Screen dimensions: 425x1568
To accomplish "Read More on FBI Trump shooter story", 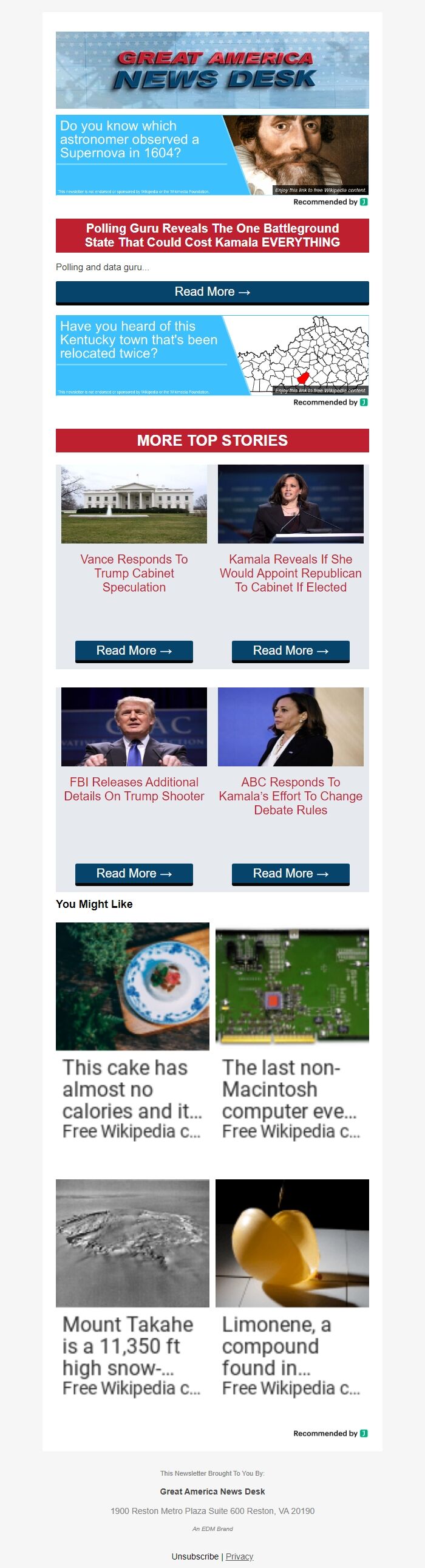I will click(x=134, y=873).
